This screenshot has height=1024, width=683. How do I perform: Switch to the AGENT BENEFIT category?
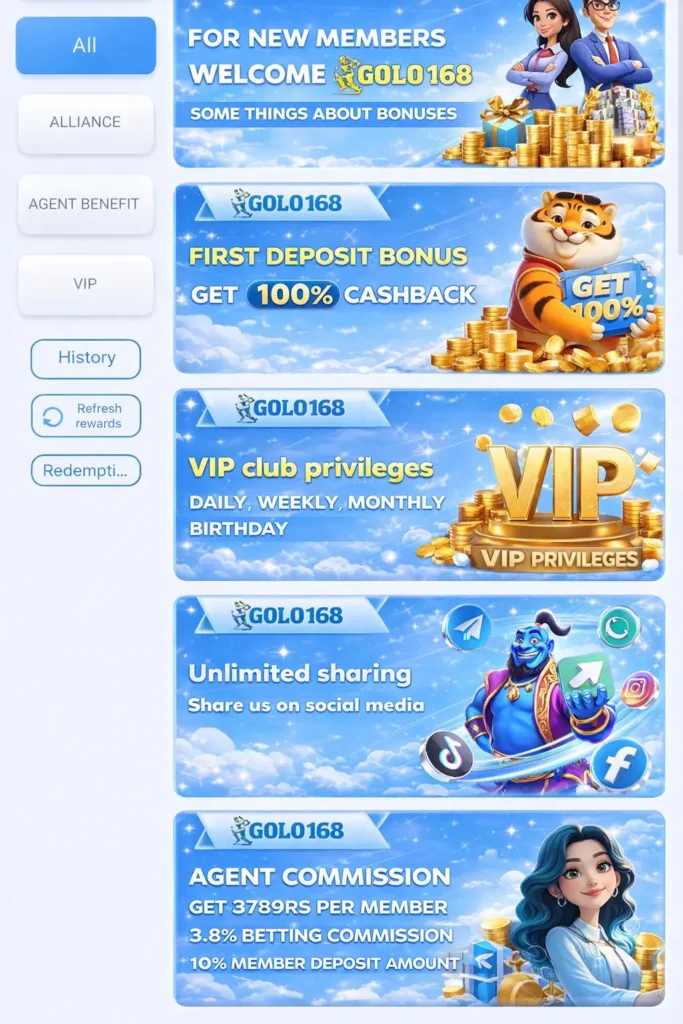(x=85, y=204)
